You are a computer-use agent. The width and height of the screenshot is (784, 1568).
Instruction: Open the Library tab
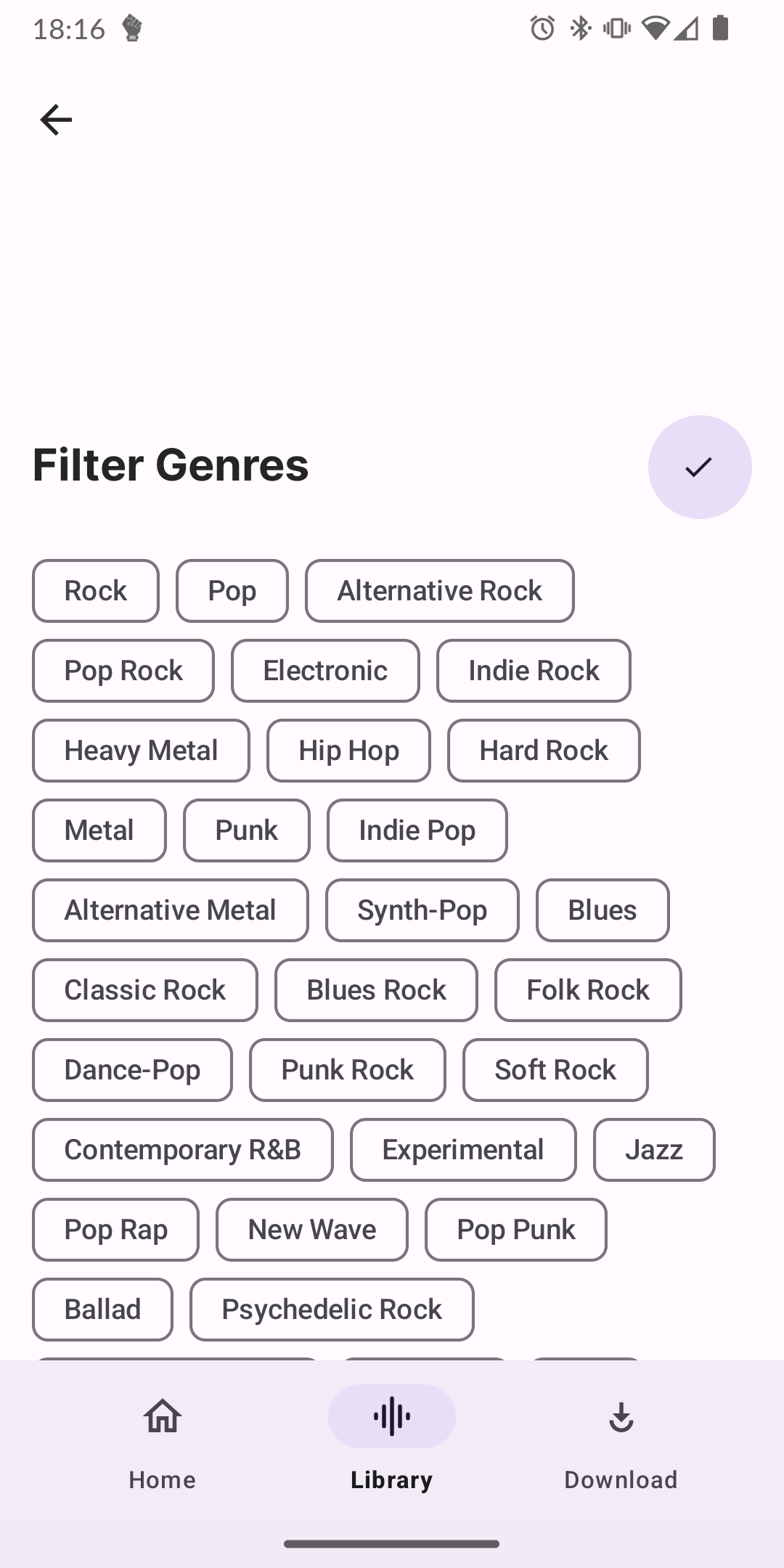[x=391, y=1440]
